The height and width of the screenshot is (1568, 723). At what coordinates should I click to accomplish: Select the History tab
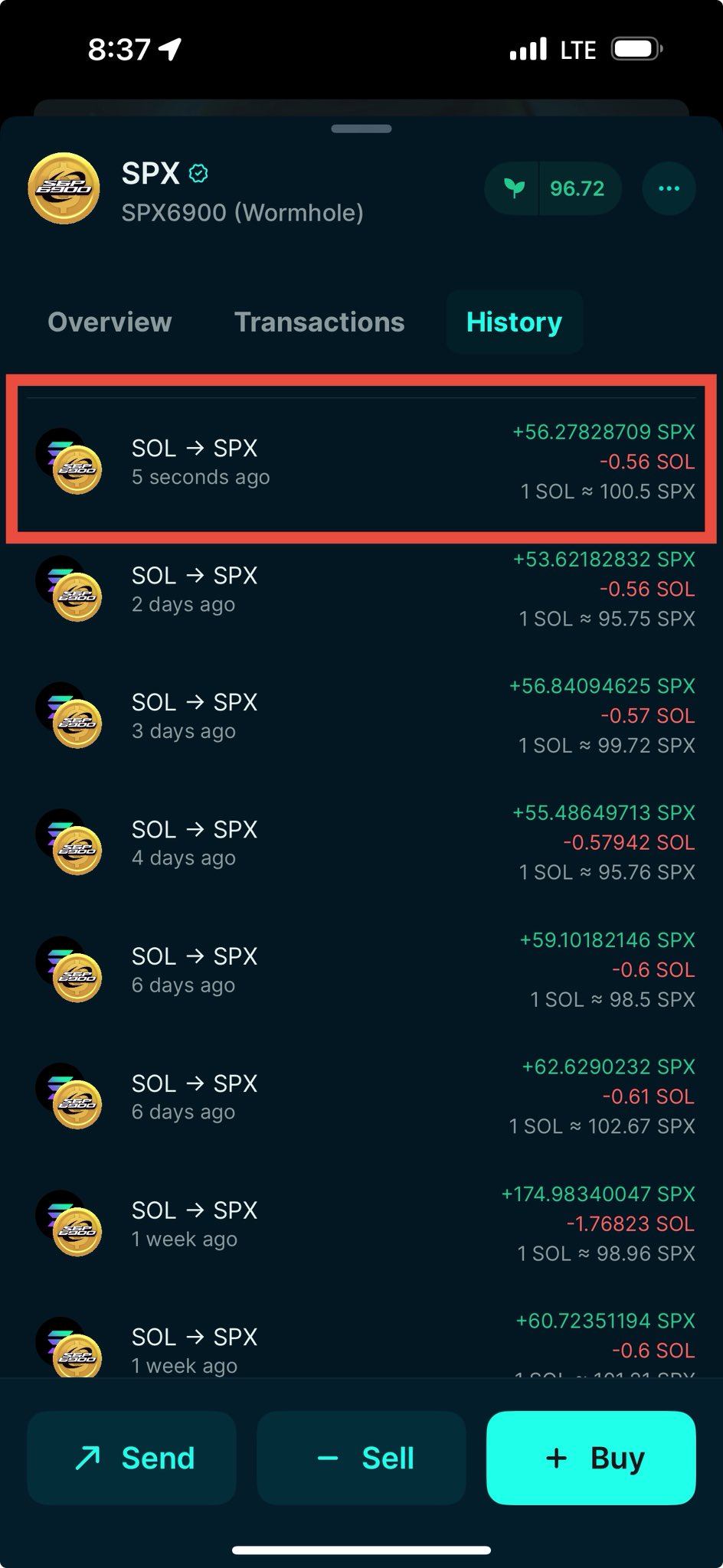point(514,322)
